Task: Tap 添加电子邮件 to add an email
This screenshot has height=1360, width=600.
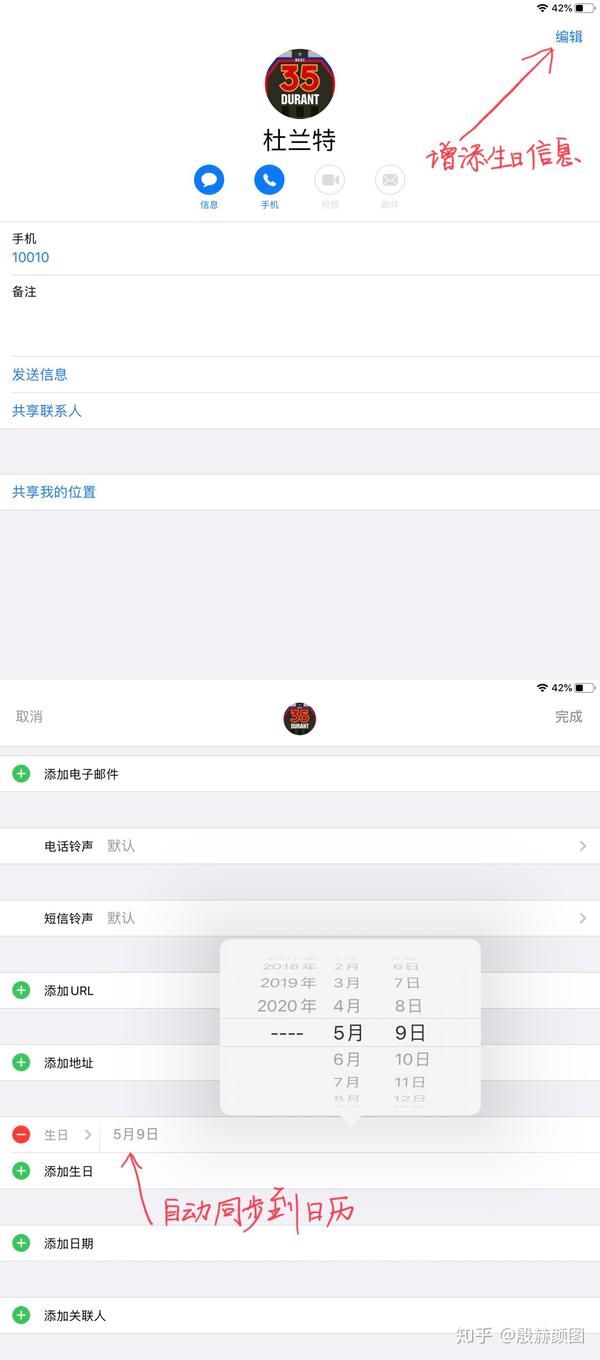Action: click(x=80, y=774)
